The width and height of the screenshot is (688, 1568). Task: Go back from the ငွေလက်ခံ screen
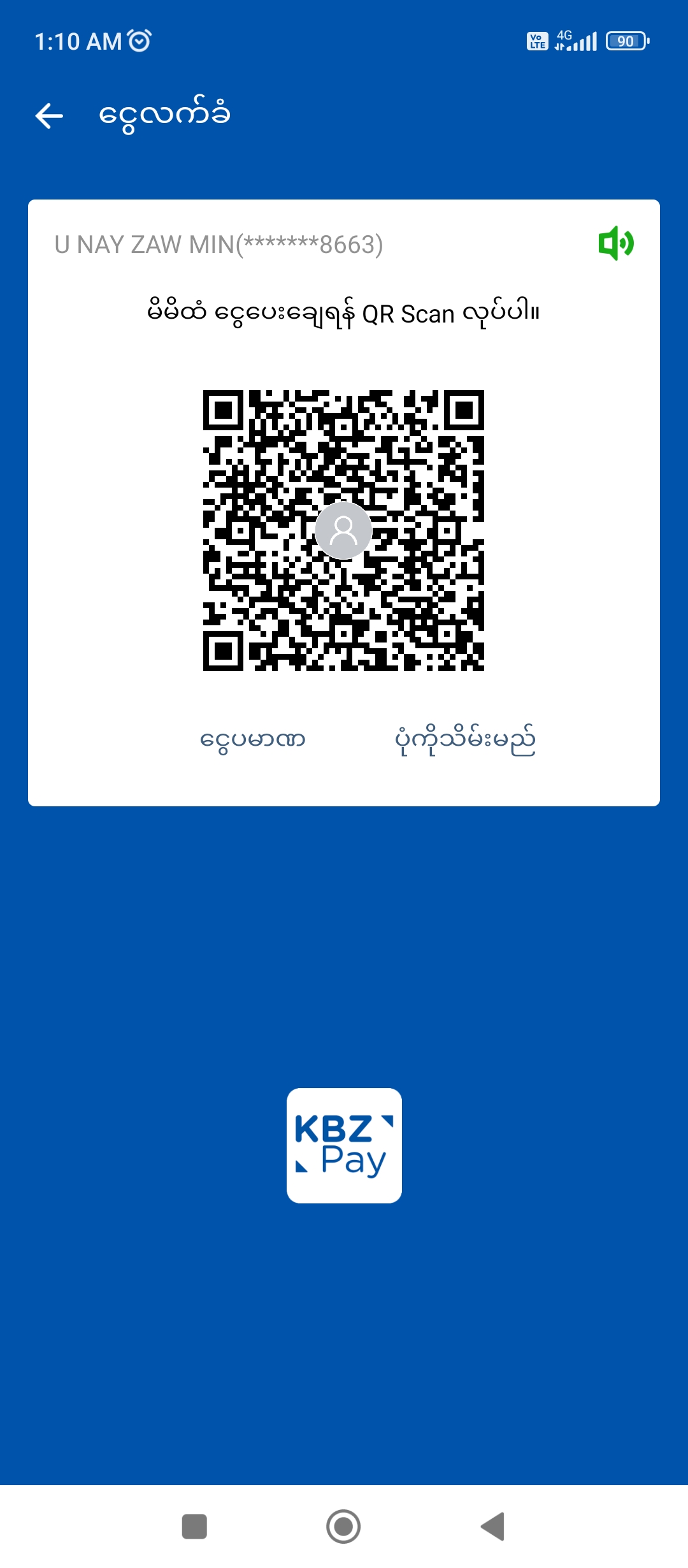49,116
